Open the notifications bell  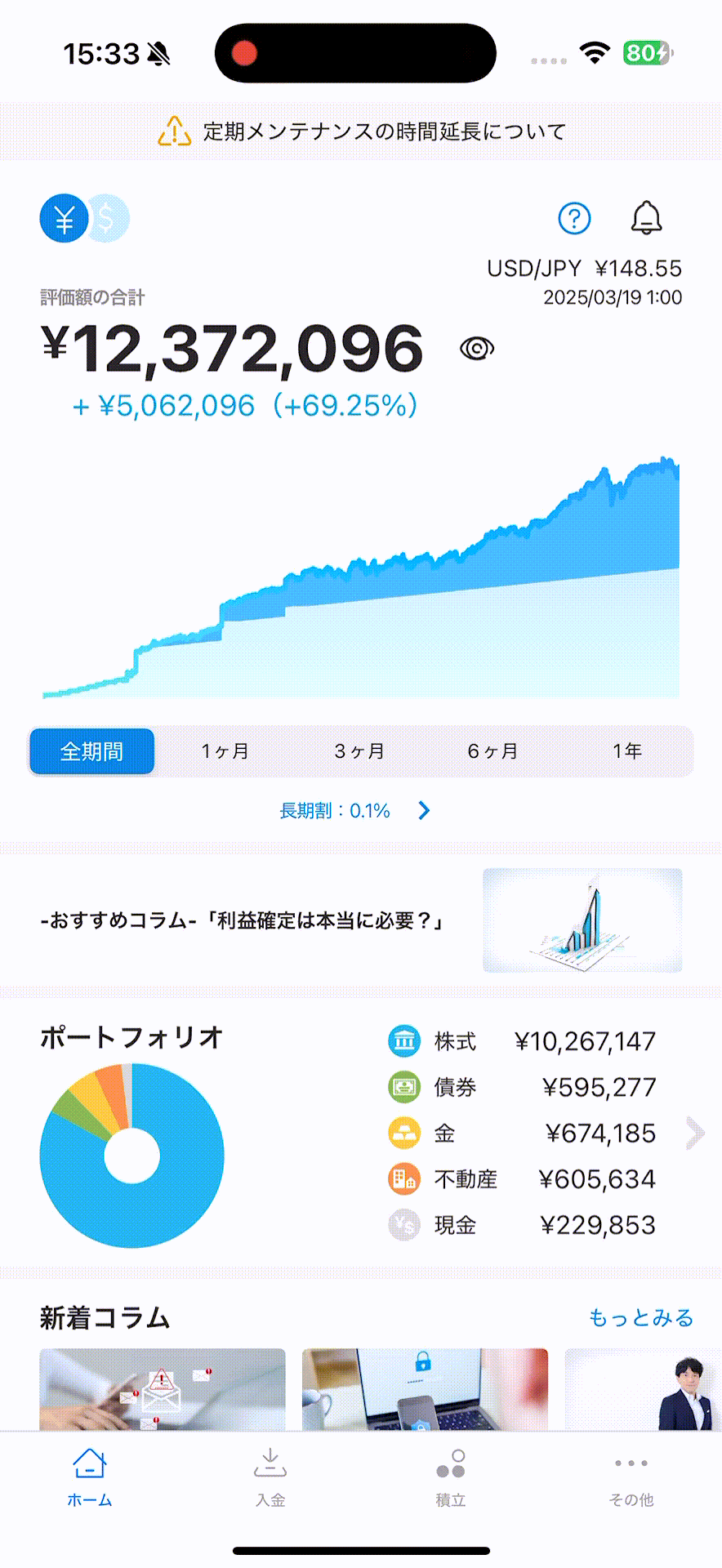coord(646,218)
